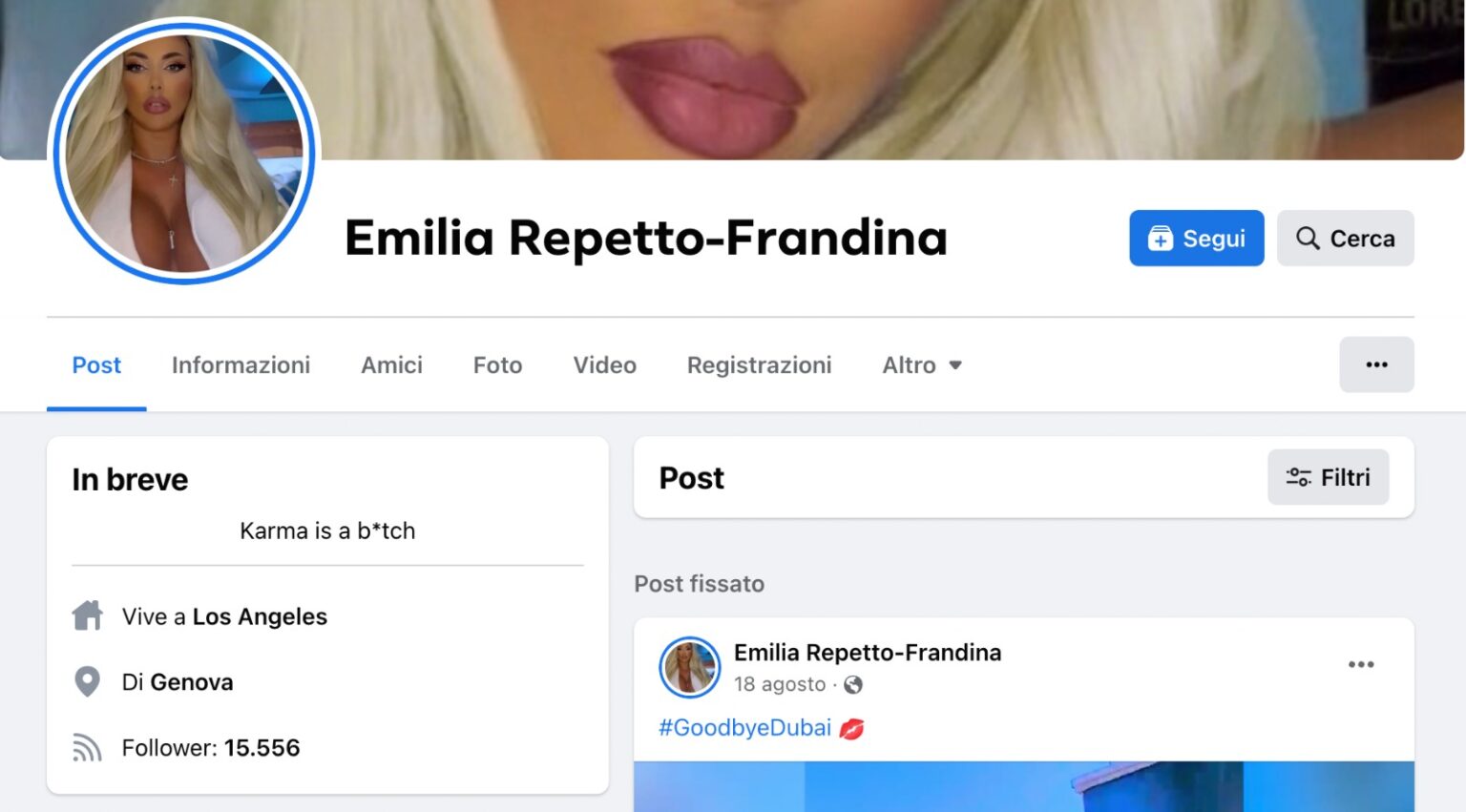This screenshot has height=812, width=1466.
Task: Tap the #GoodbyeDubai hashtag
Action: pyautogui.click(x=744, y=728)
